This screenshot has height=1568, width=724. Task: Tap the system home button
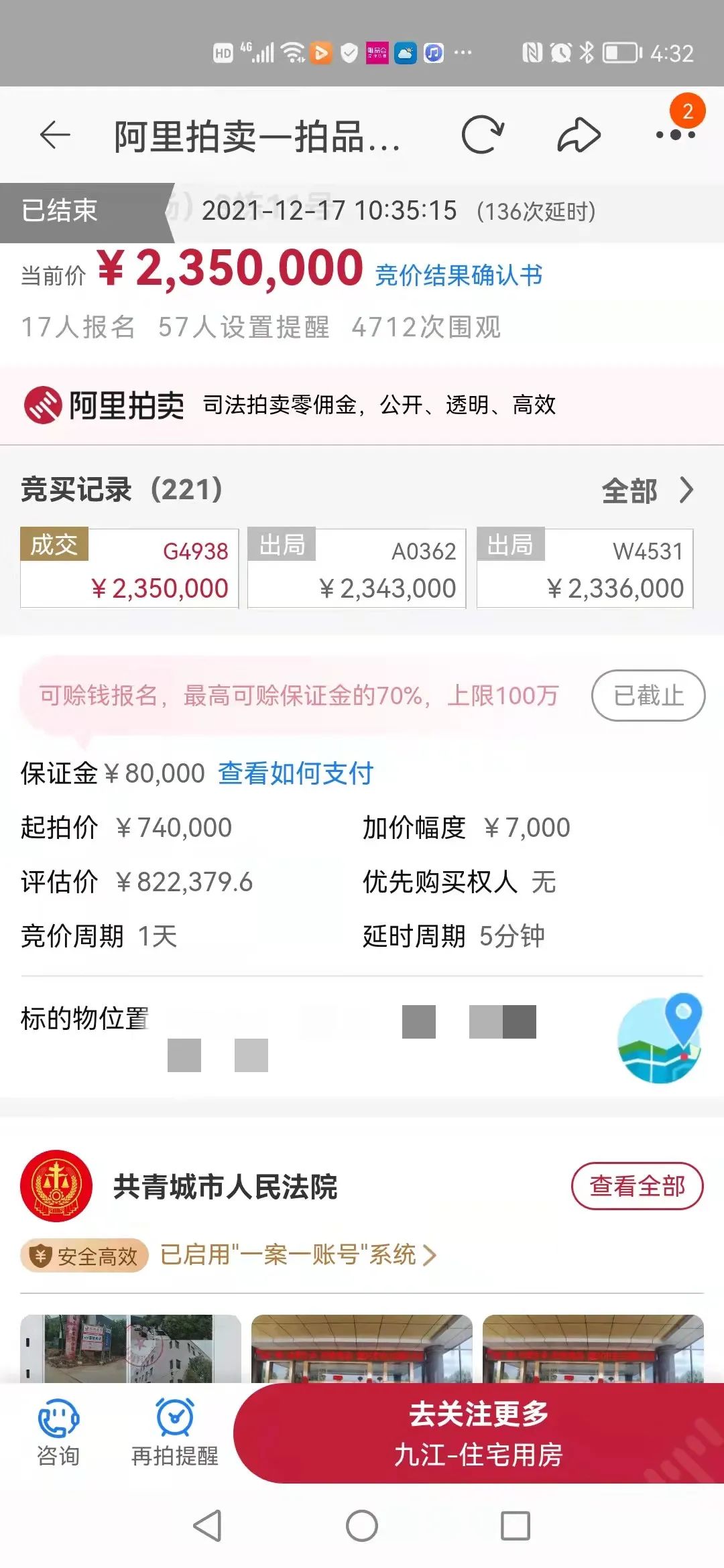pos(362,1526)
